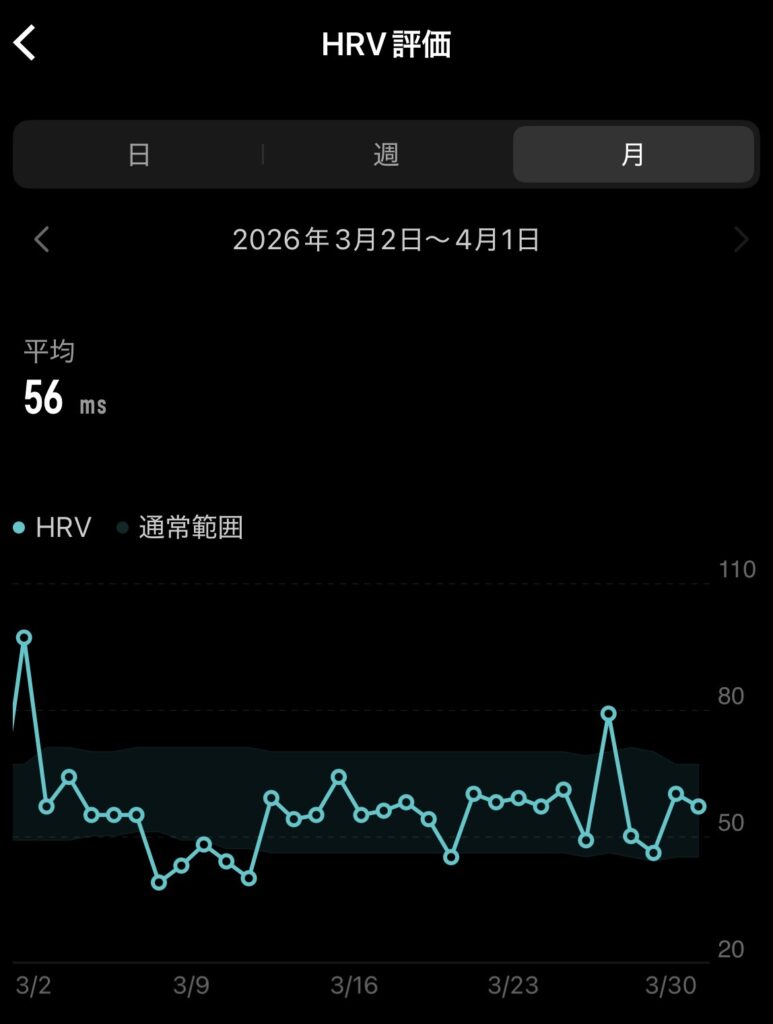Image resolution: width=773 pixels, height=1024 pixels.
Task: Switch to the 週 view
Action: [386, 154]
